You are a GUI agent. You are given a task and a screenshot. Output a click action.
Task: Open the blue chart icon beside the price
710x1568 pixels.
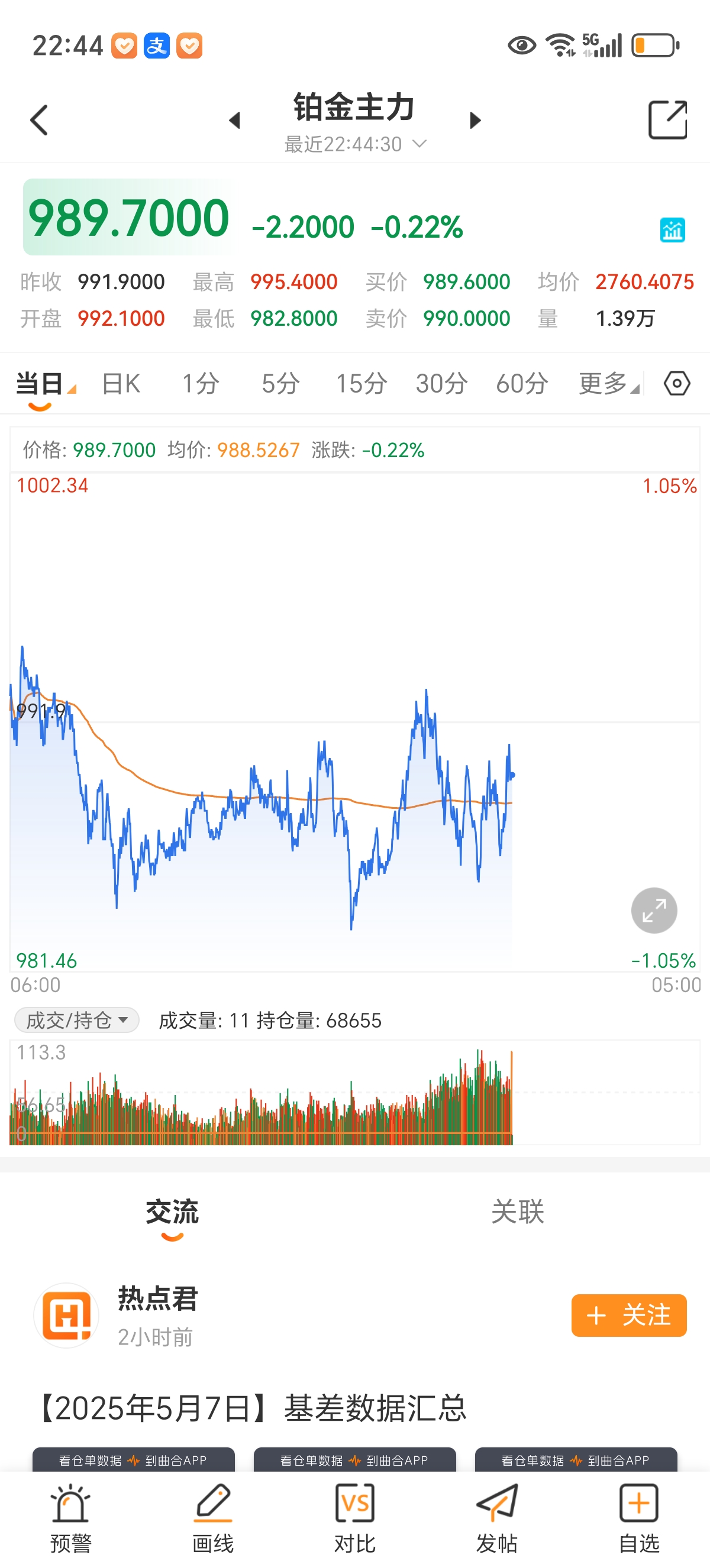[672, 230]
